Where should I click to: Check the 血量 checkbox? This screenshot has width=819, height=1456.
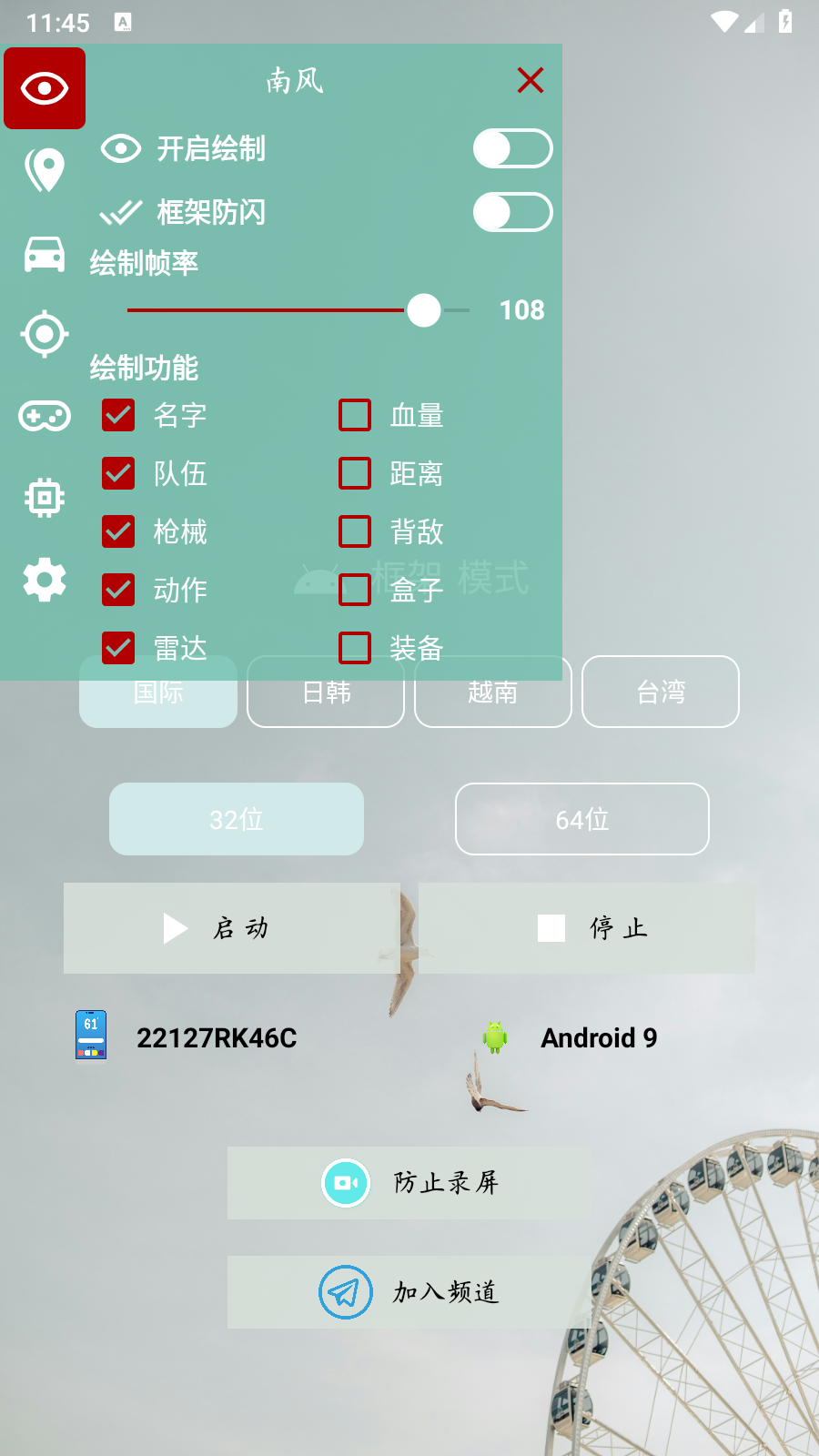(355, 415)
